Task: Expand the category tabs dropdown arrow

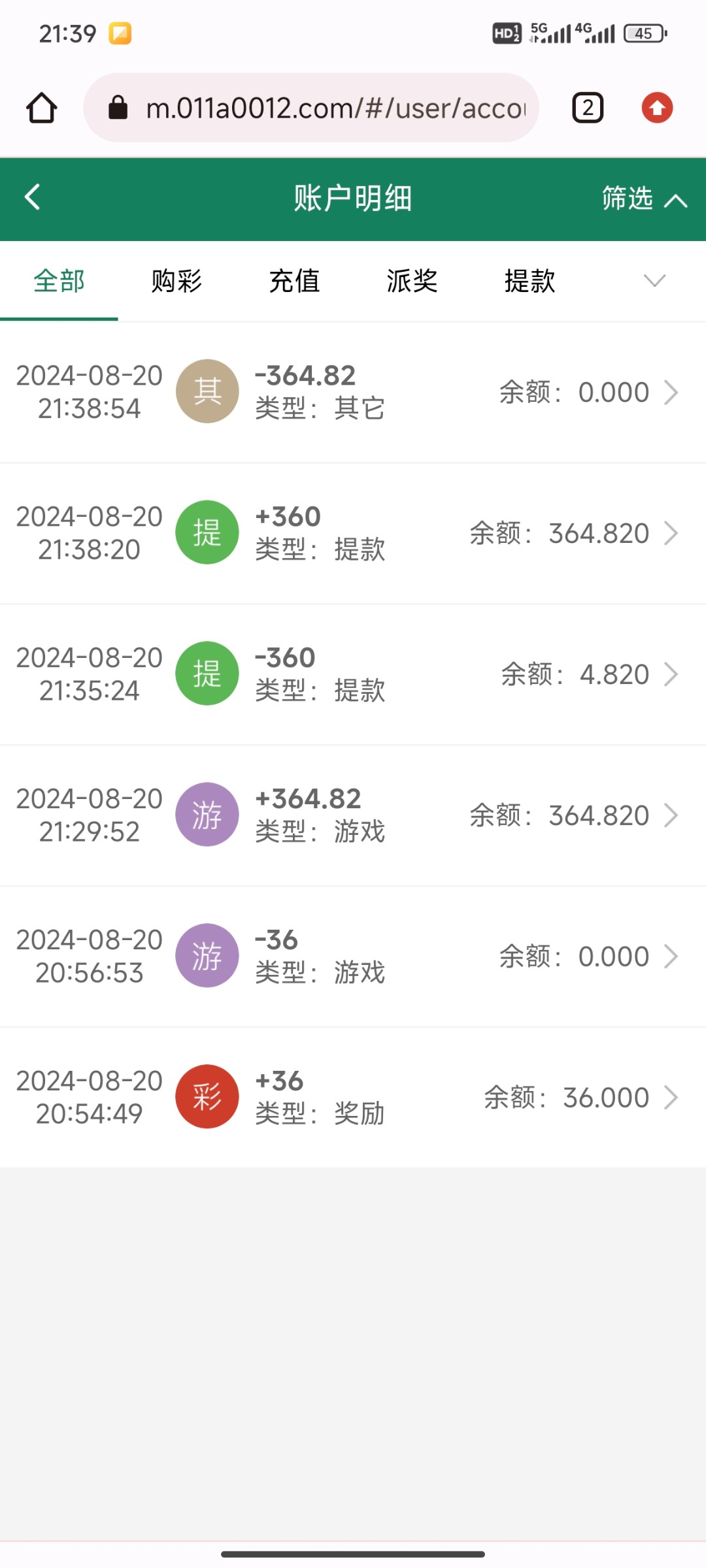Action: (654, 281)
